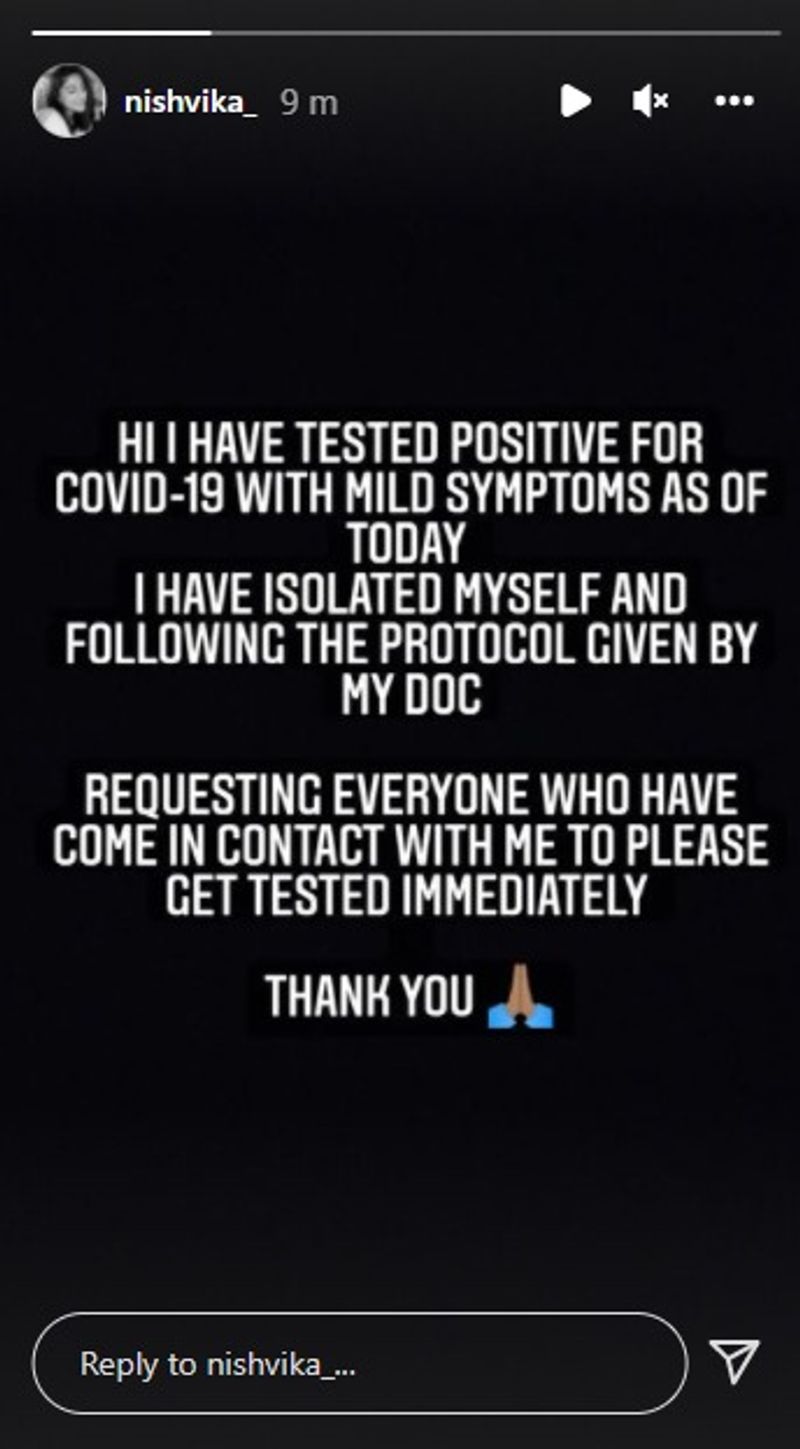Share the story via paper plane icon
Viewport: 800px width, 1449px height.
[x=735, y=1362]
